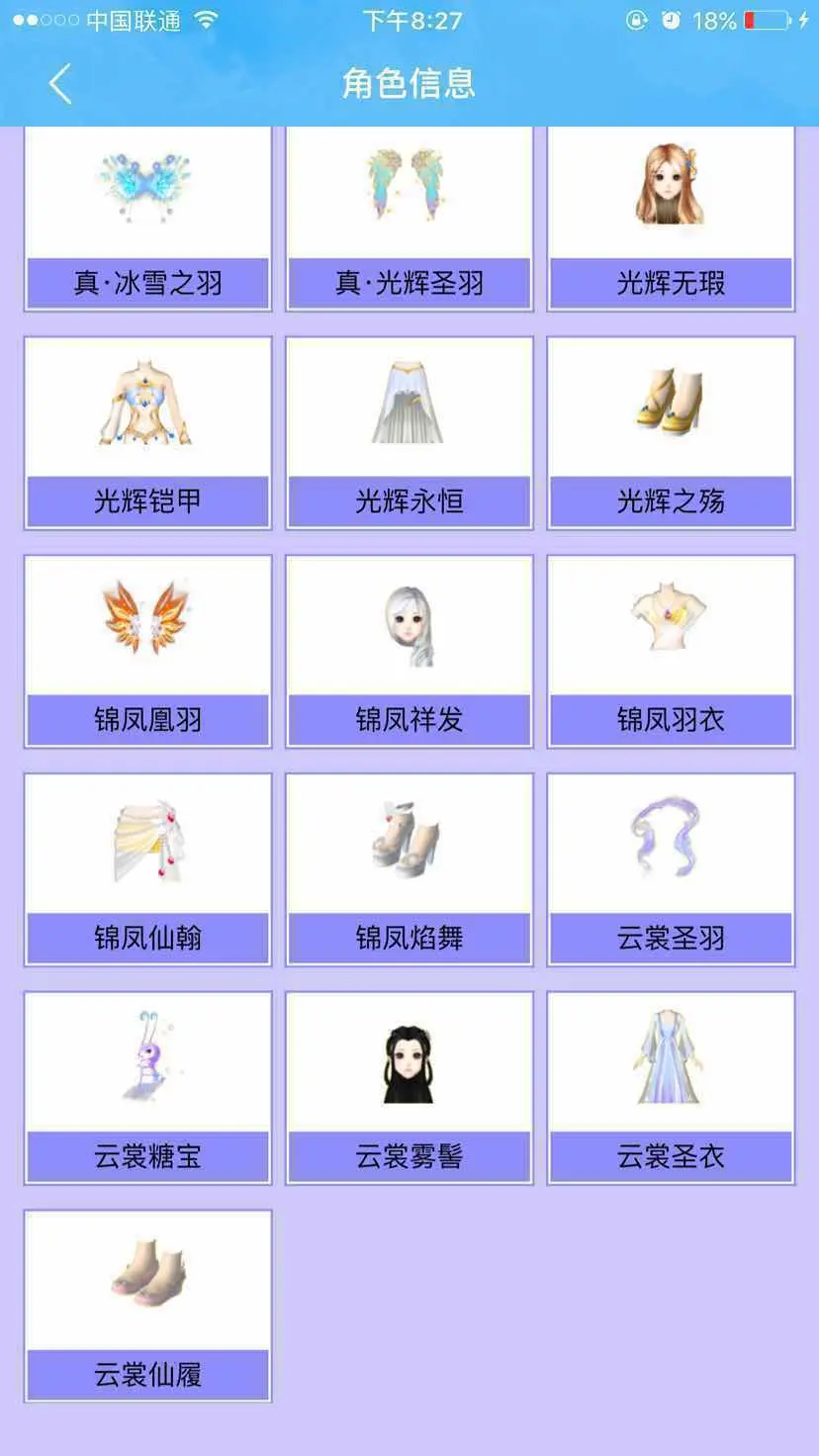This screenshot has height=1456, width=819.
Task: Open the 锦凤羽衣 top item
Action: coord(671,651)
